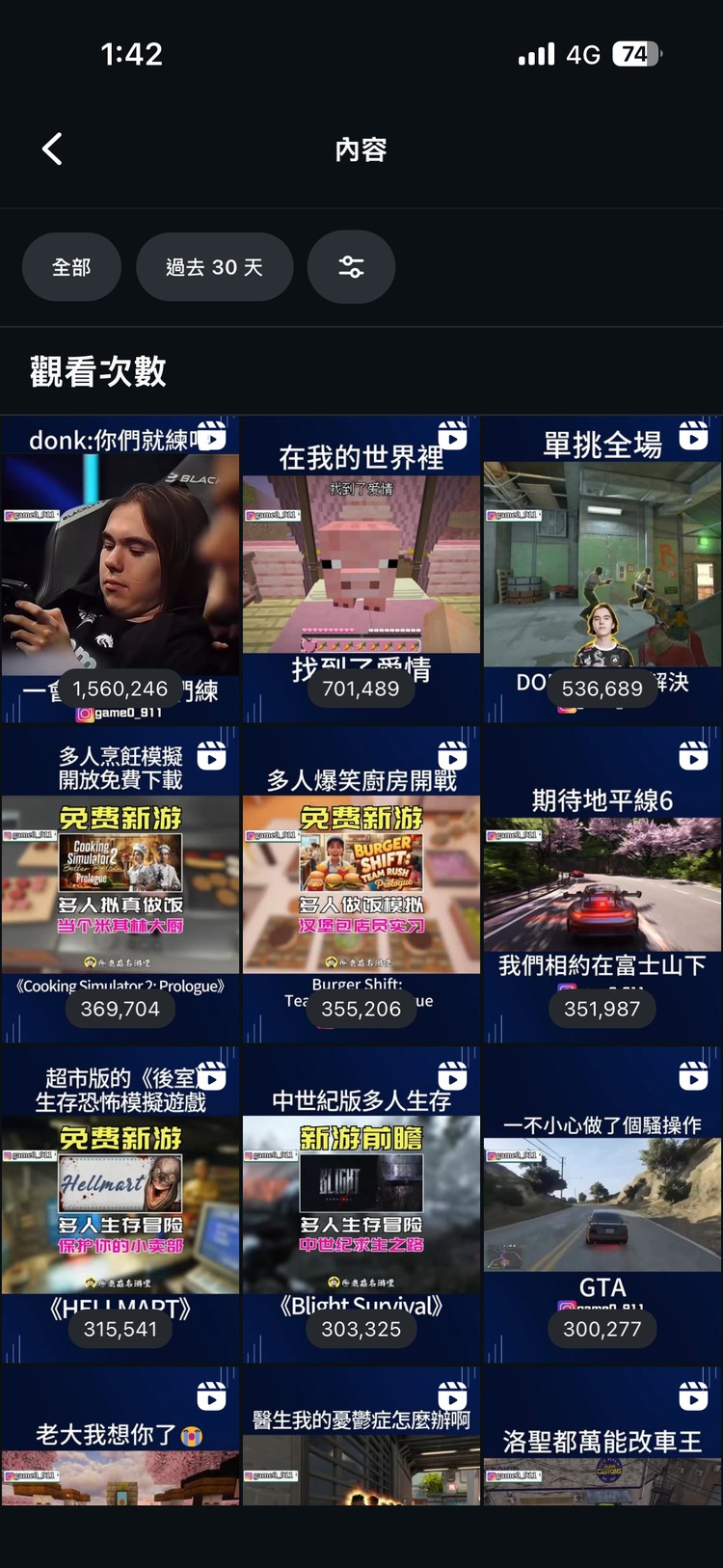View the 一不小心做了個騷操作 GTA reel

click(602, 1203)
